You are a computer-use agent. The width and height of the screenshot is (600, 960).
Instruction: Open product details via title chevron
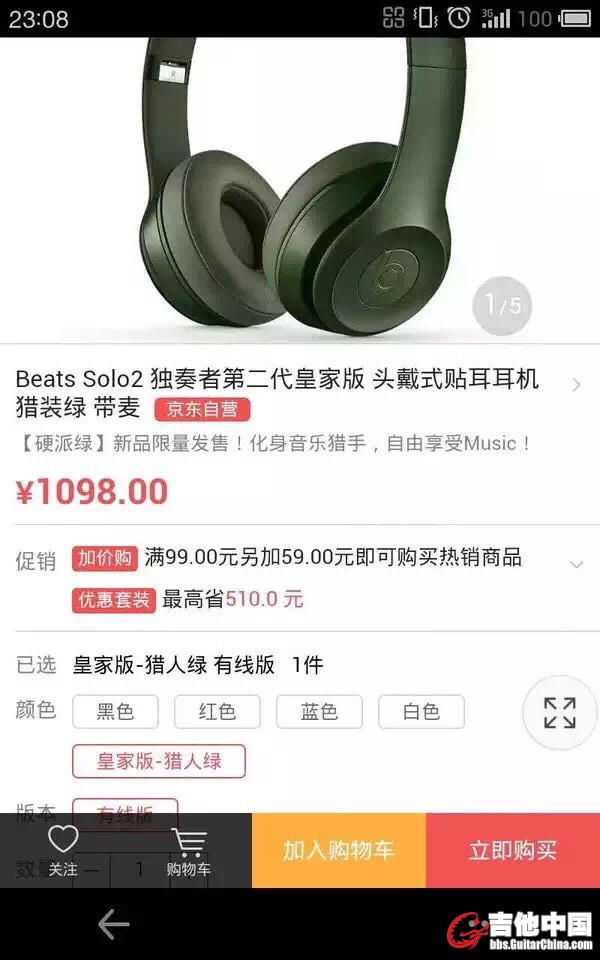tap(576, 385)
